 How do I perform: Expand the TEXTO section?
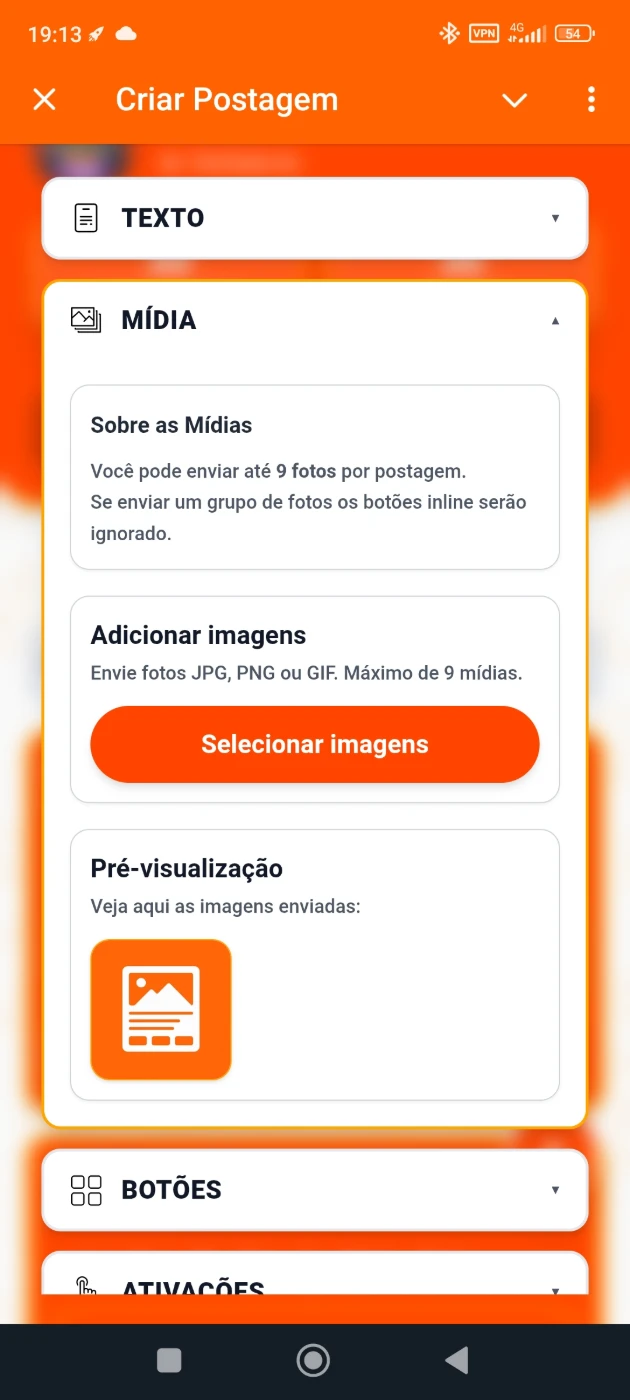[314, 218]
